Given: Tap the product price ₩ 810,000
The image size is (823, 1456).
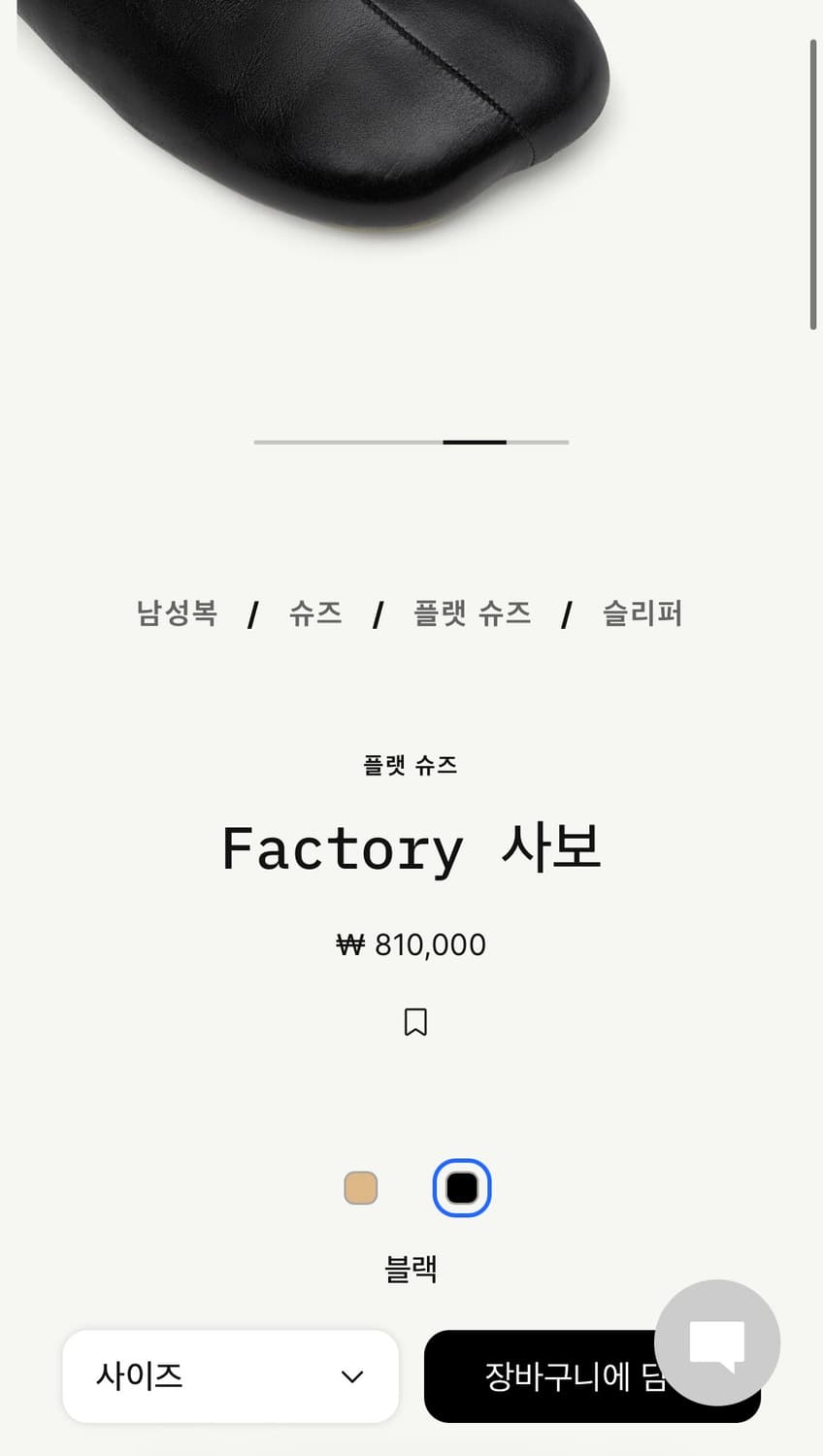Looking at the screenshot, I should (411, 944).
